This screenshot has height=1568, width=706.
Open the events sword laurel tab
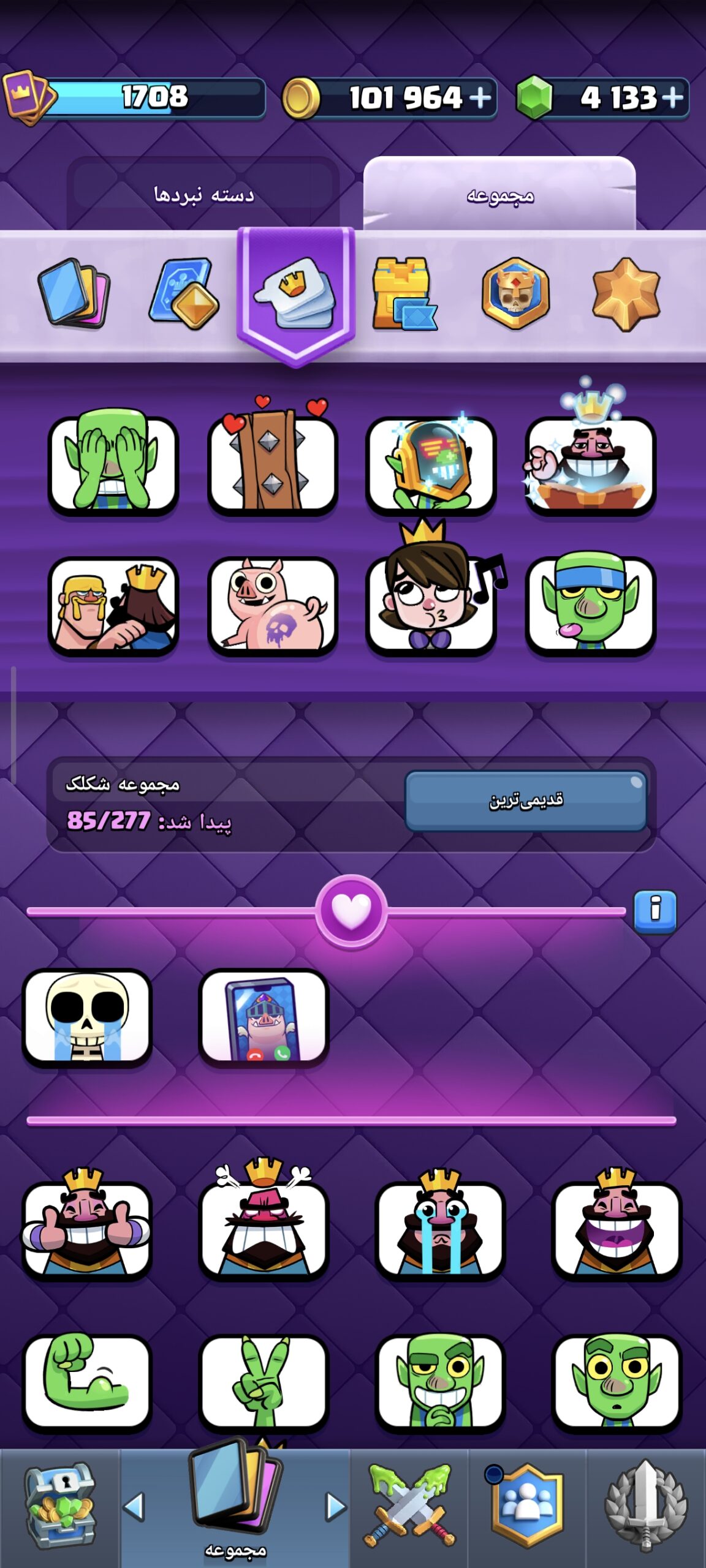tap(646, 1507)
